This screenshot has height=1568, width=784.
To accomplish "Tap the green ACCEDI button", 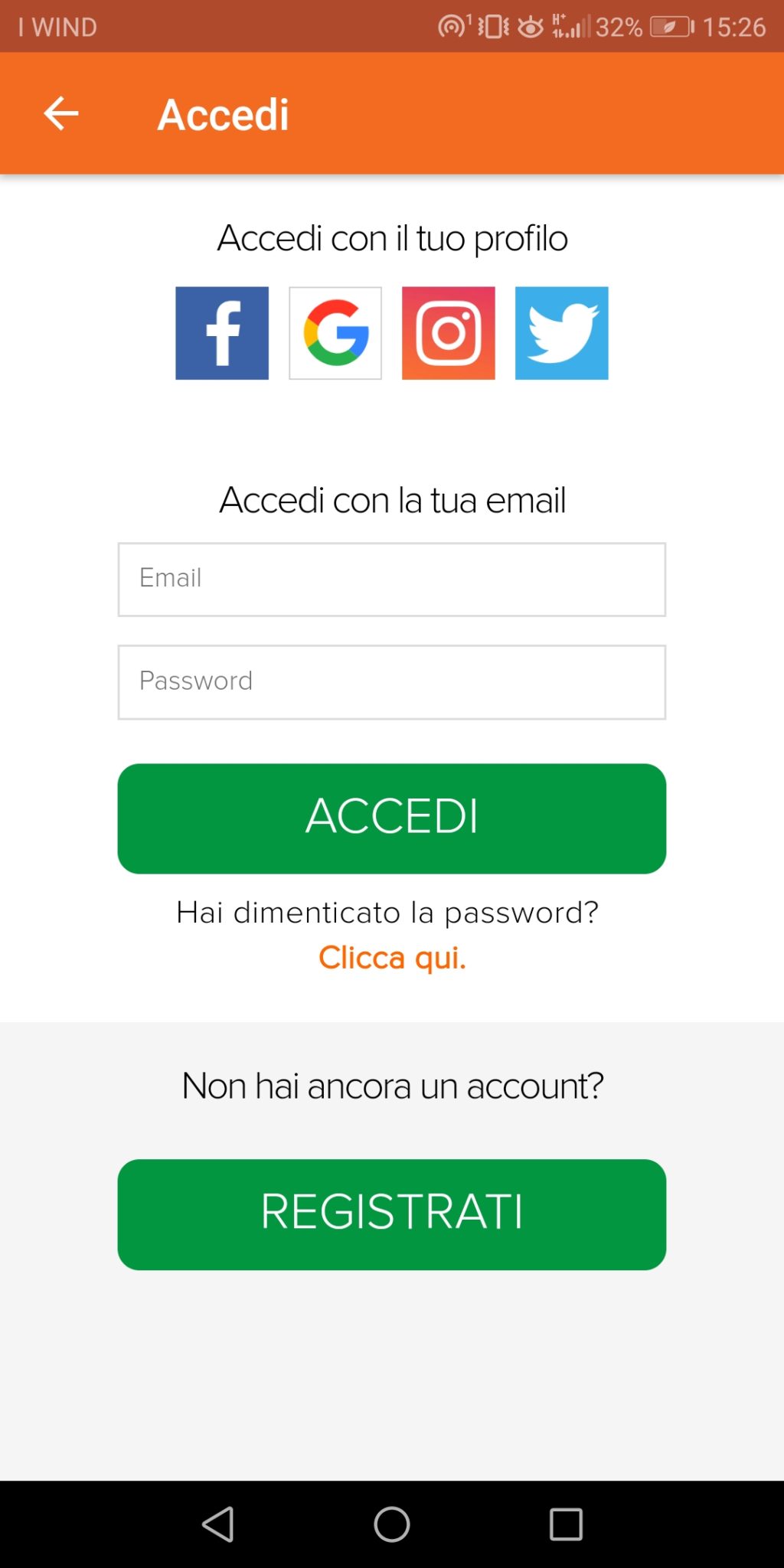I will coord(392,818).
